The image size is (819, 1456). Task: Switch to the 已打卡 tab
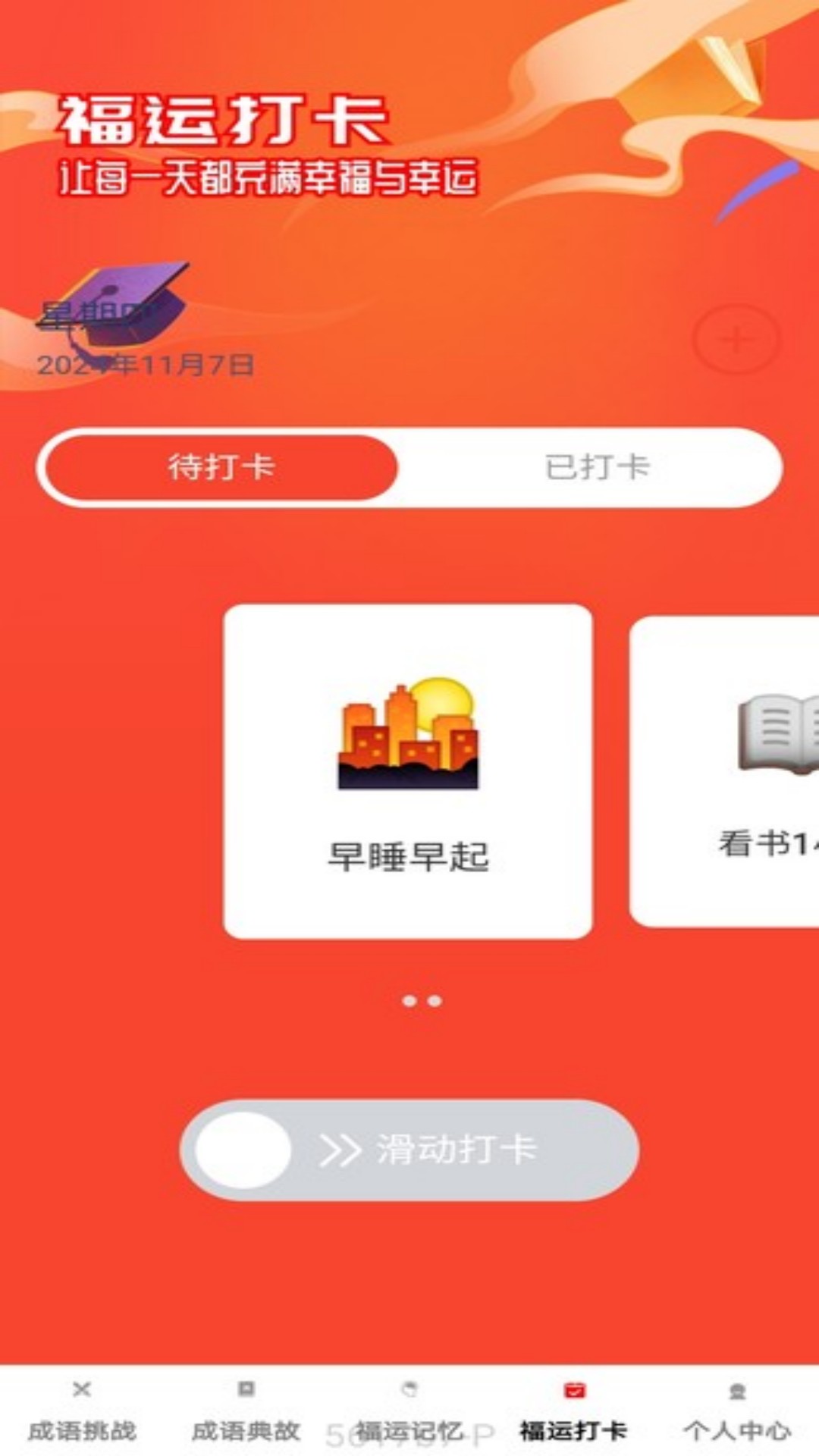pyautogui.click(x=597, y=467)
